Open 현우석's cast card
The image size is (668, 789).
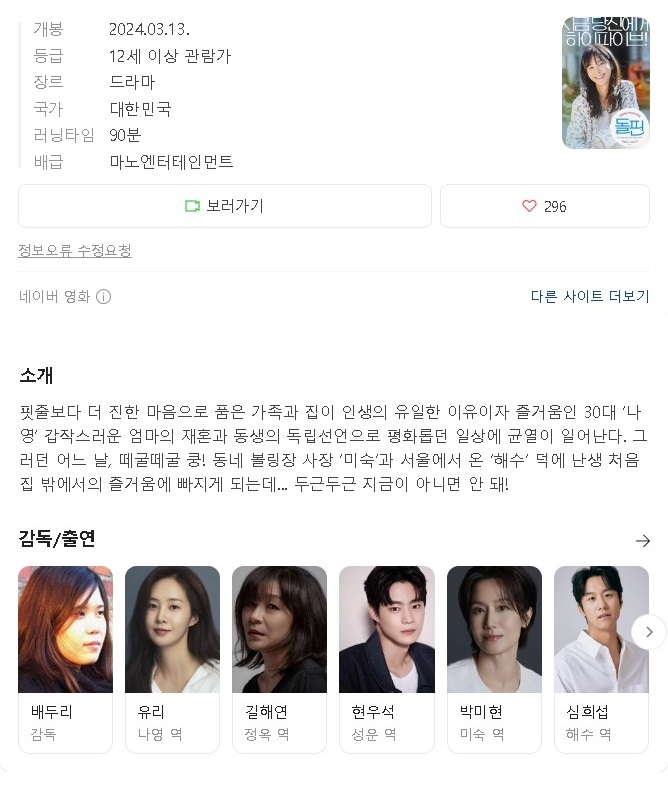click(x=386, y=658)
